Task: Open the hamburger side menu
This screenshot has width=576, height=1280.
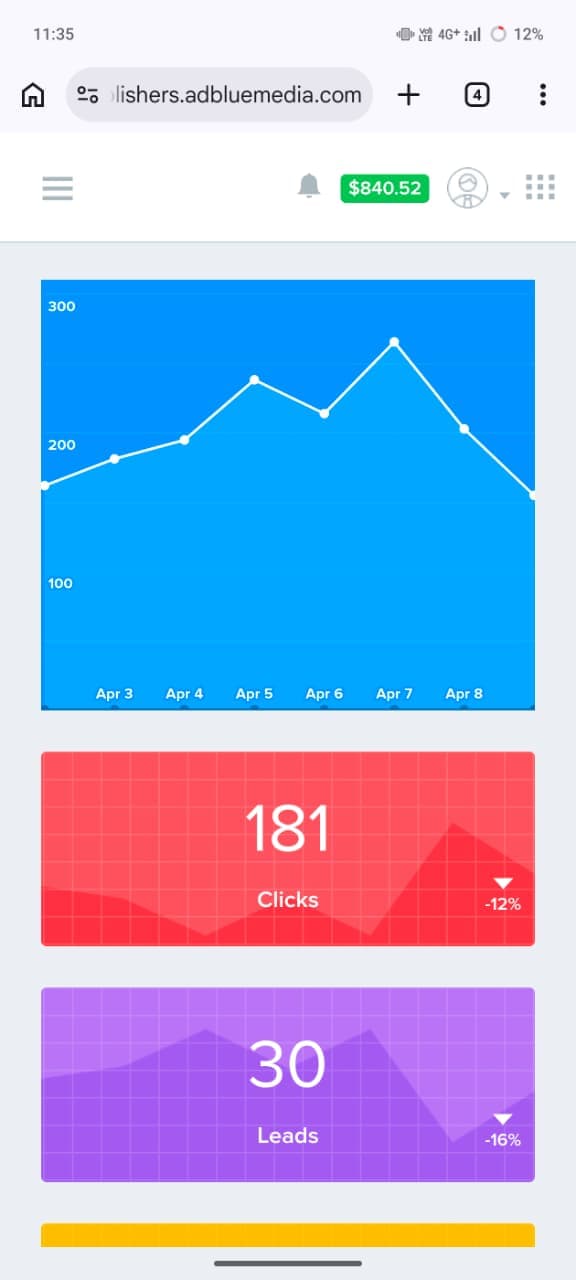Action: (58, 188)
